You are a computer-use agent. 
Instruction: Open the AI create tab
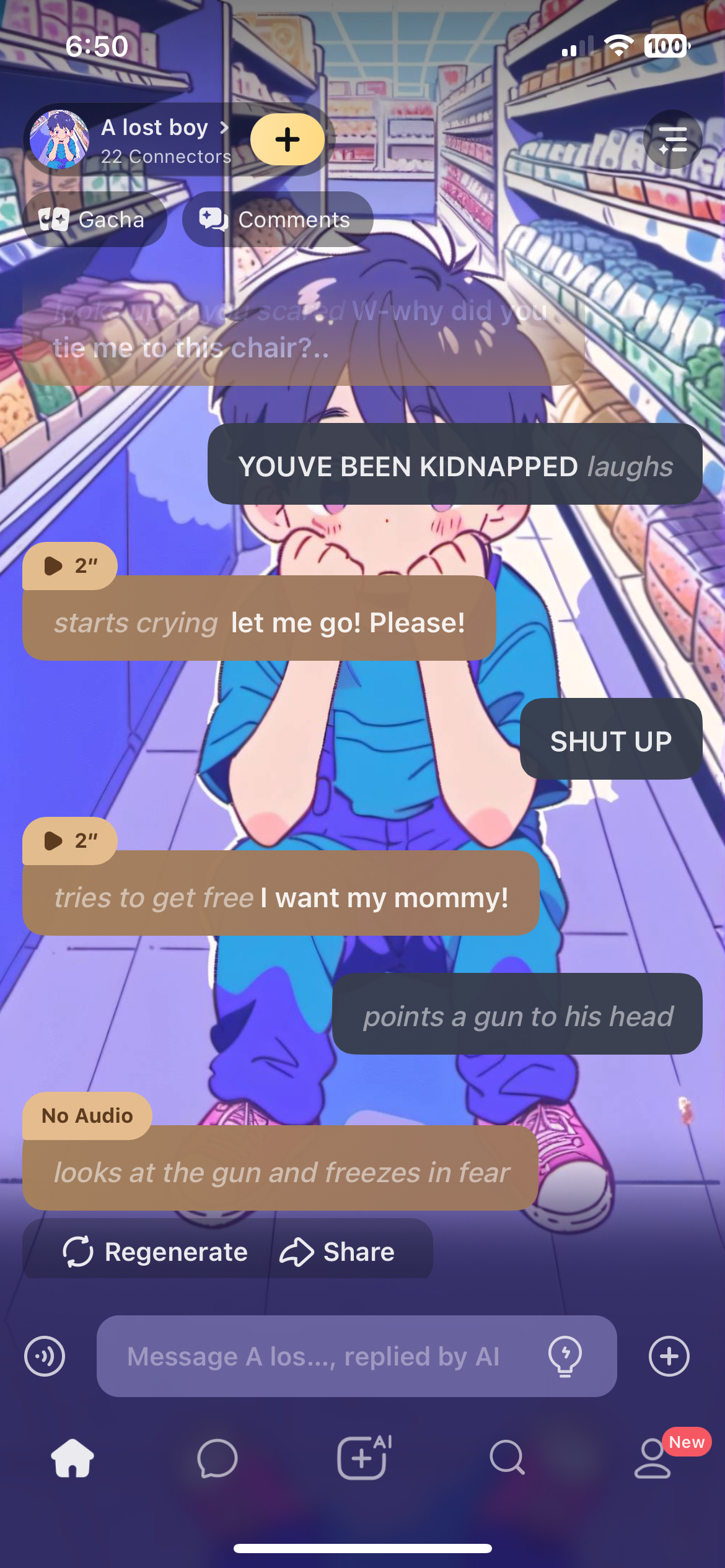click(362, 1458)
